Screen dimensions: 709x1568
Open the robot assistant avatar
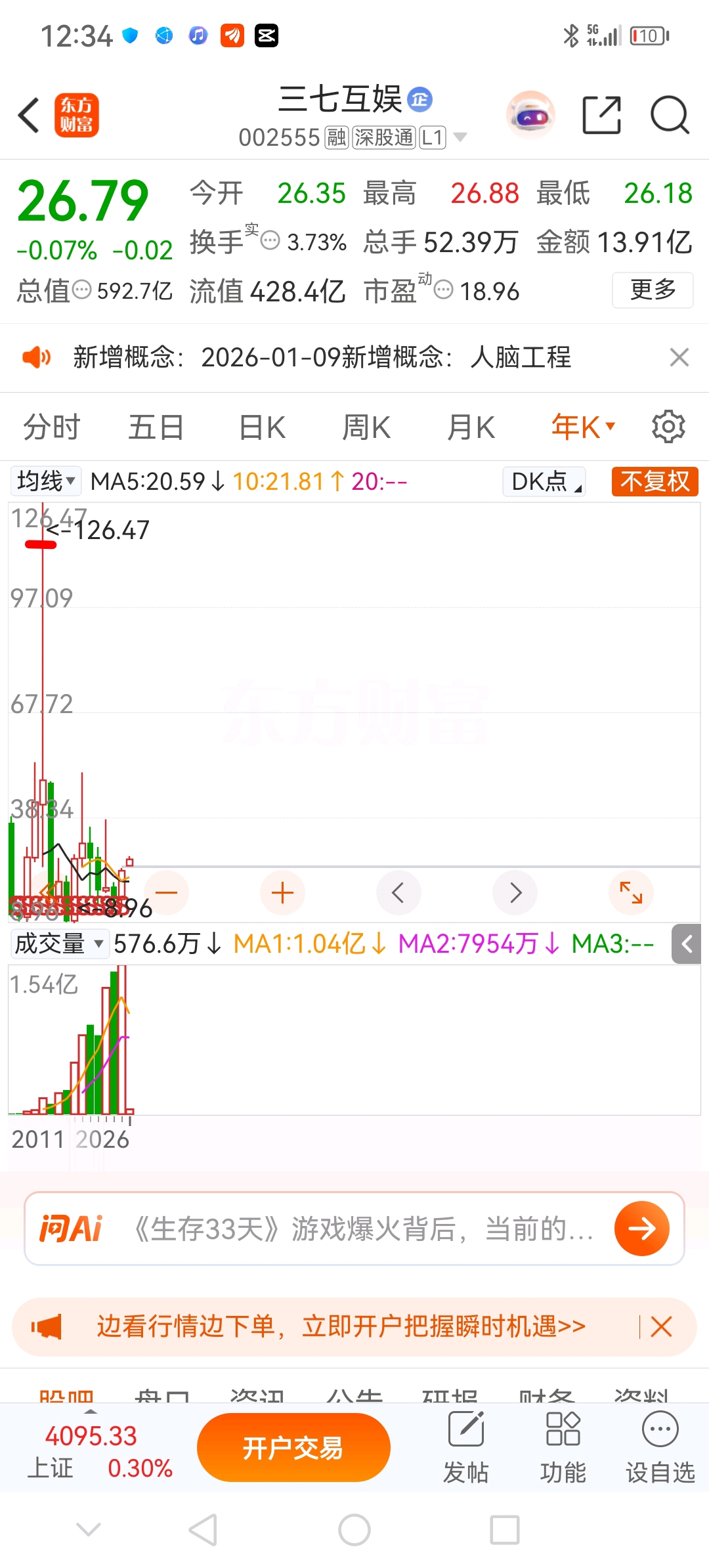[x=530, y=116]
